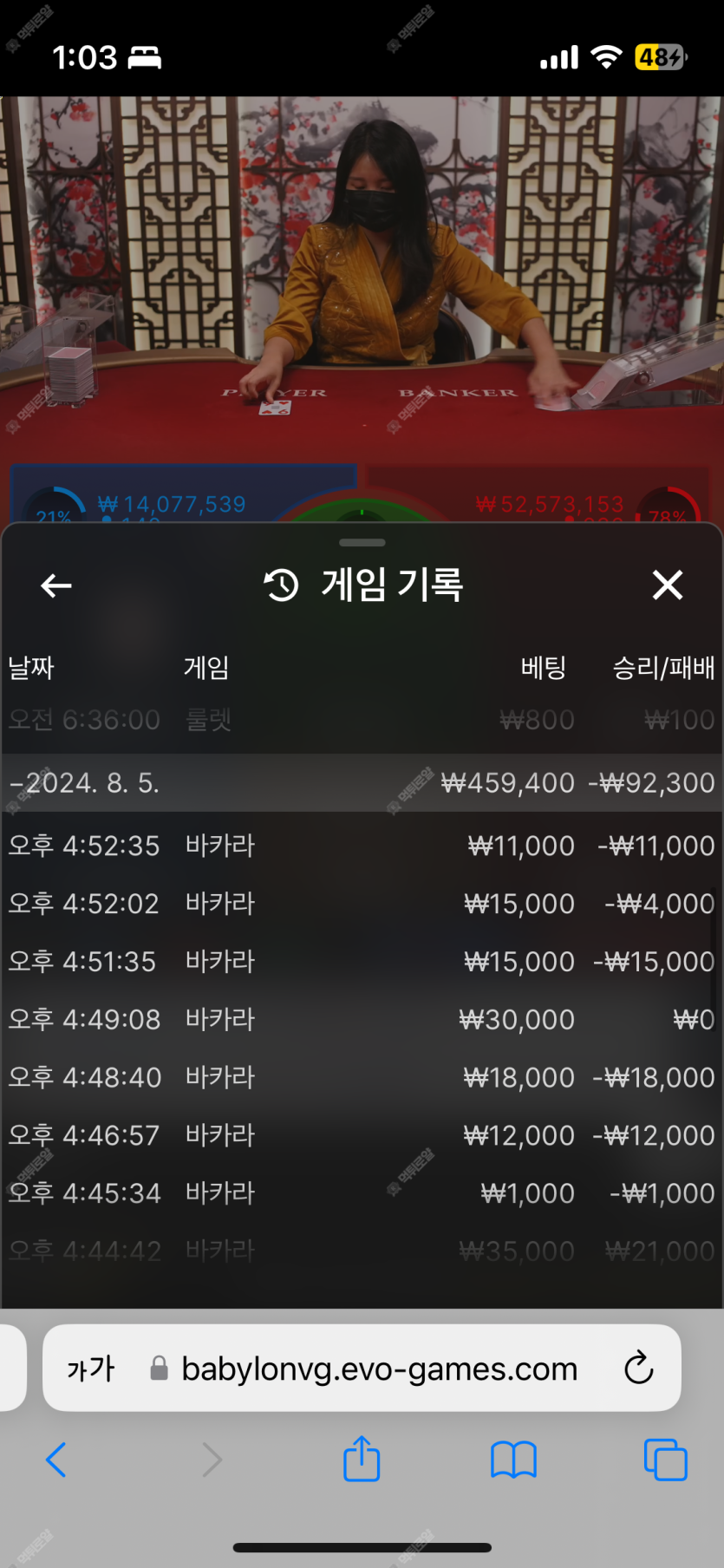This screenshot has width=724, height=1568.
Task: Go back from the 게임 기록 panel
Action: 56,586
